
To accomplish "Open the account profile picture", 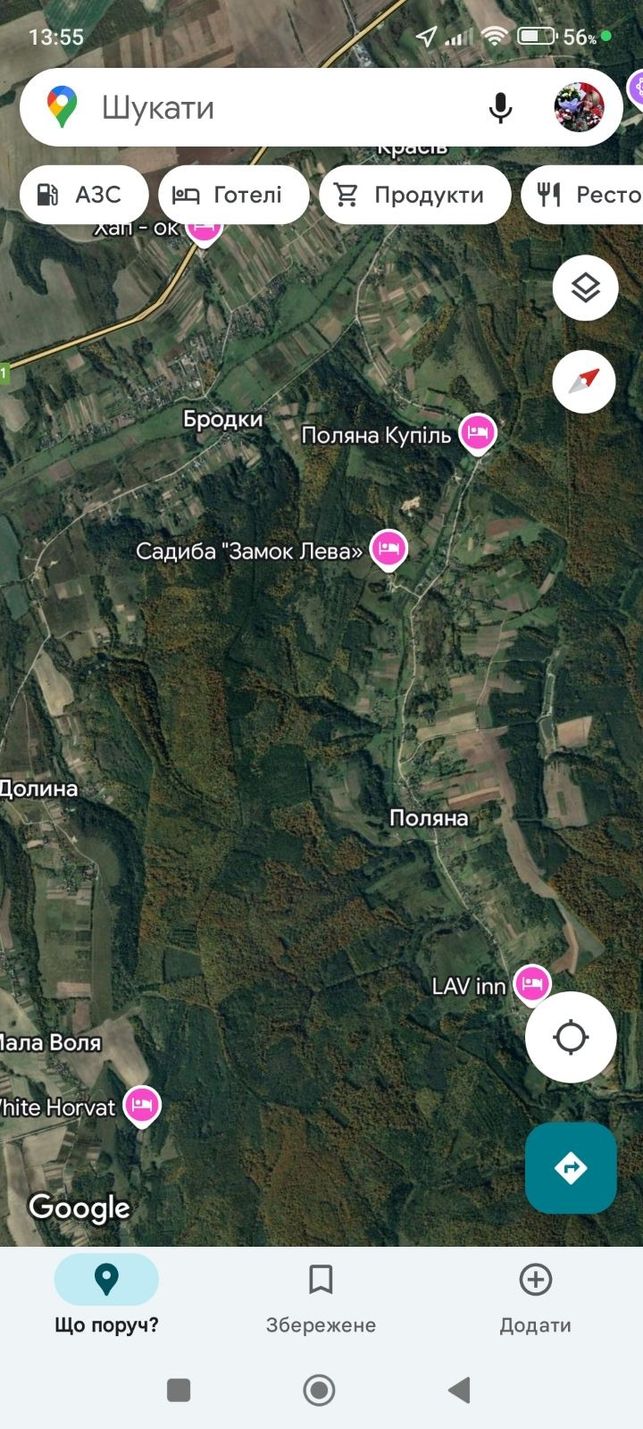I will tap(579, 107).
